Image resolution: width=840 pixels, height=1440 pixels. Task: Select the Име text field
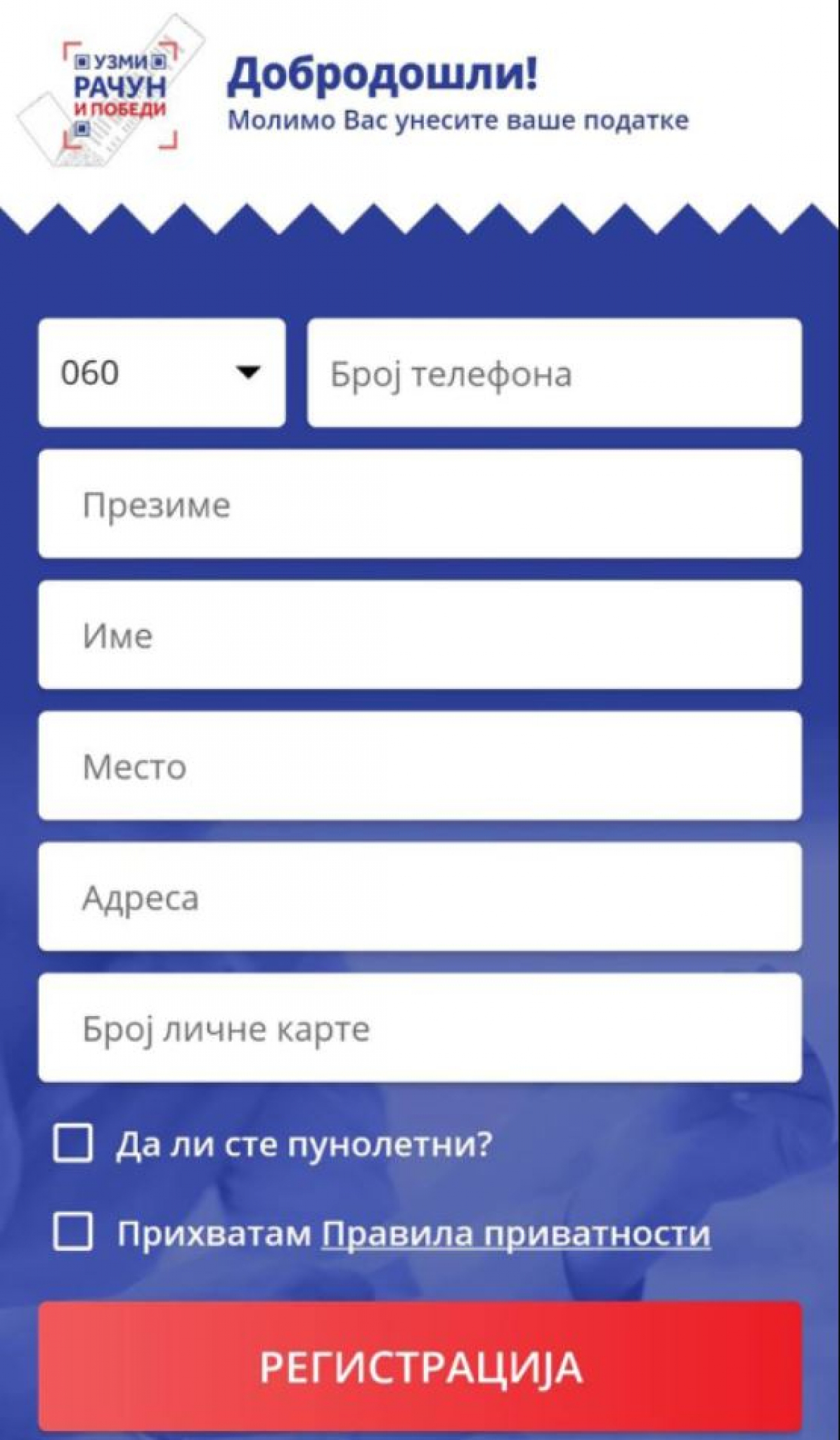click(420, 635)
